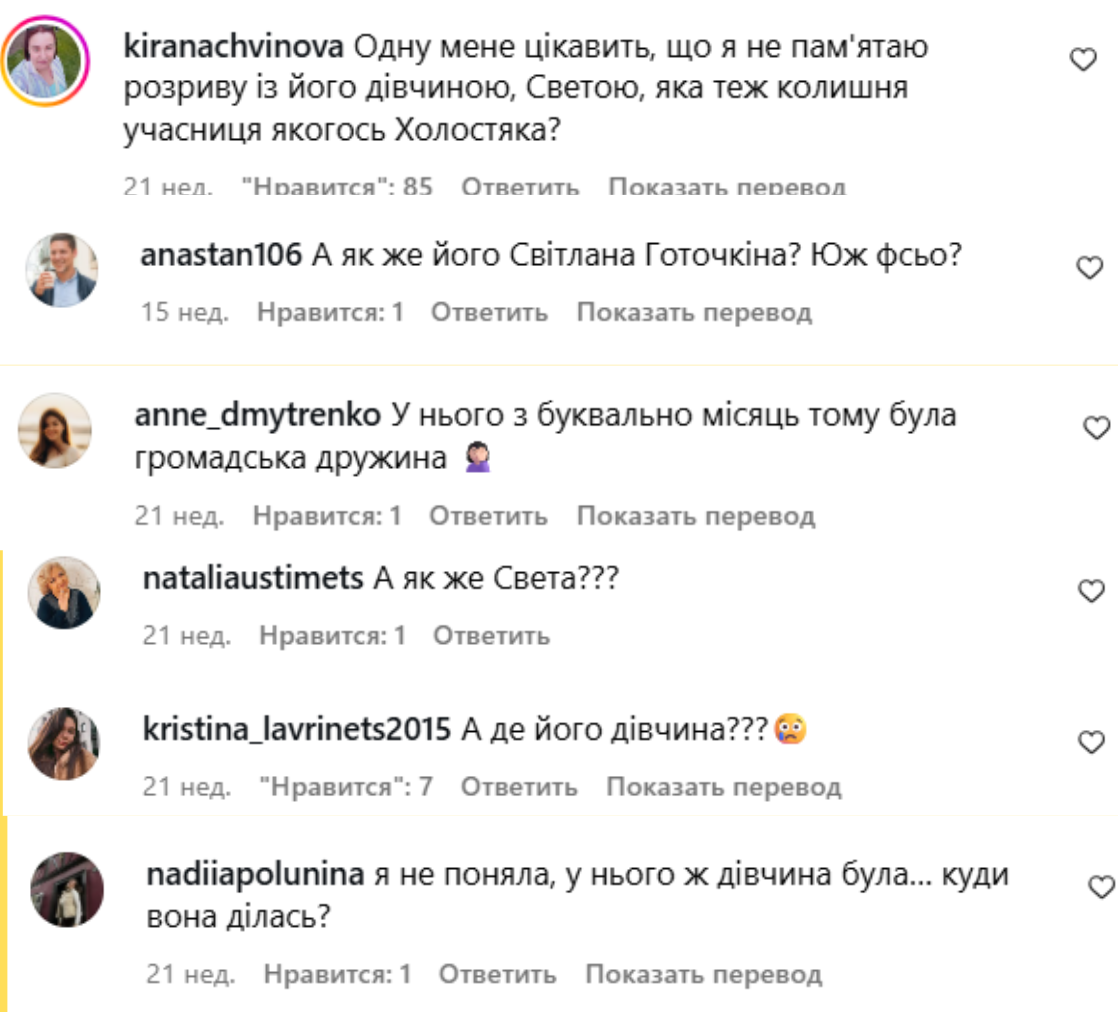Reply to kristina_lavrinets2015's comment
Viewport: 1118px width, 1012px height.
tap(518, 787)
